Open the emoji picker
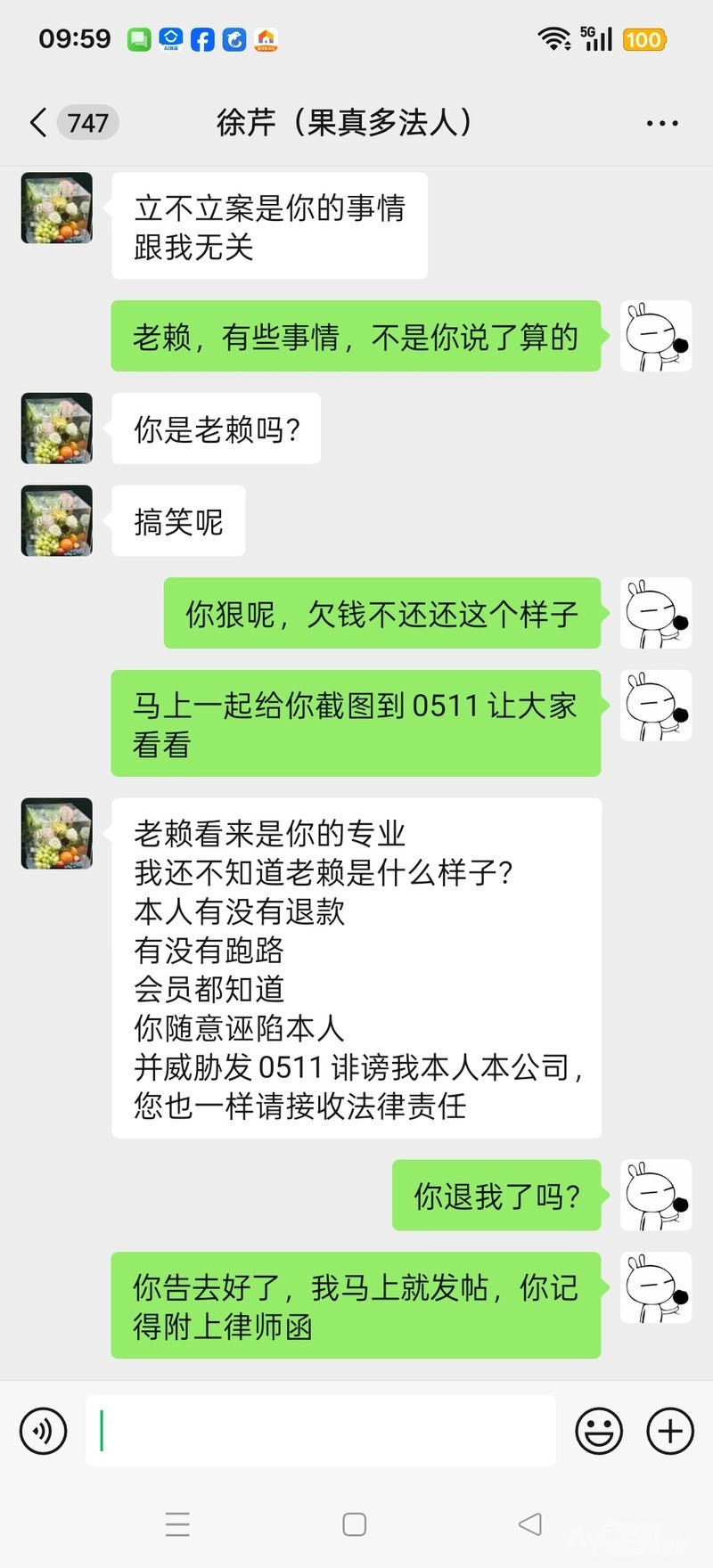Image resolution: width=713 pixels, height=1568 pixels. click(x=599, y=1431)
